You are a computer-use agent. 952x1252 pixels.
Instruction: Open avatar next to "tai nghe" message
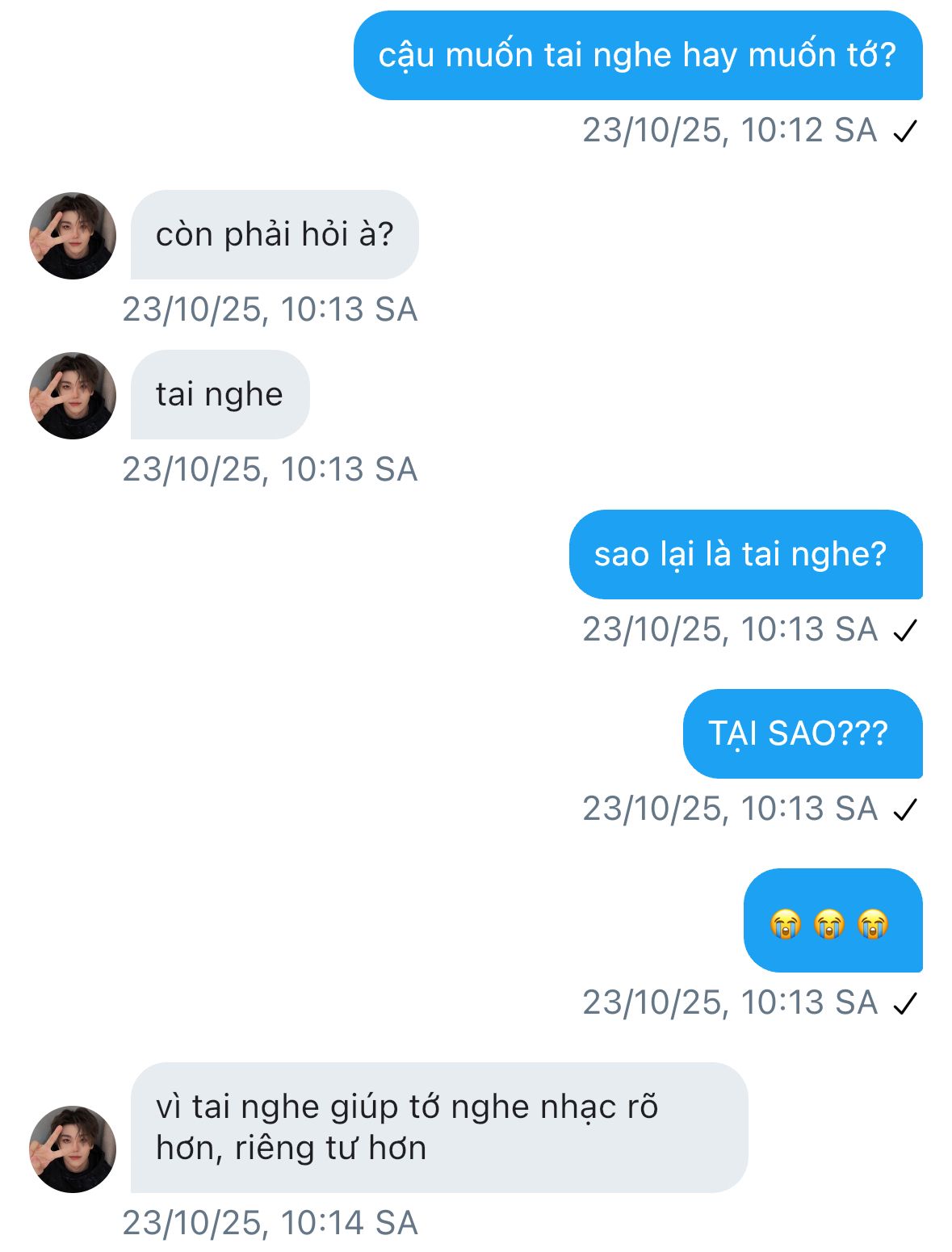point(73,396)
